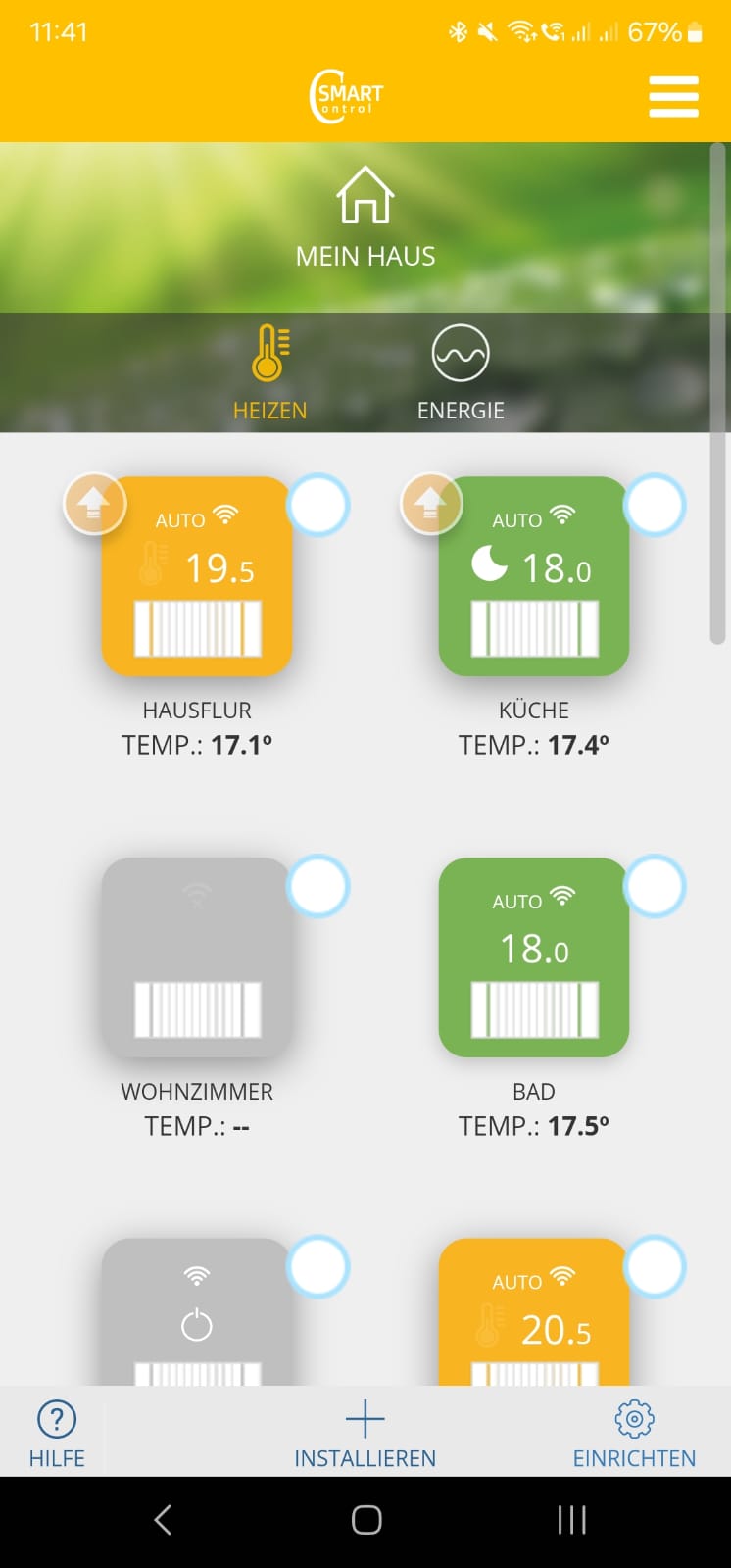The height and width of the screenshot is (1568, 731).
Task: Select the Wohnzimmer heater's round checkbox
Action: tap(318, 886)
